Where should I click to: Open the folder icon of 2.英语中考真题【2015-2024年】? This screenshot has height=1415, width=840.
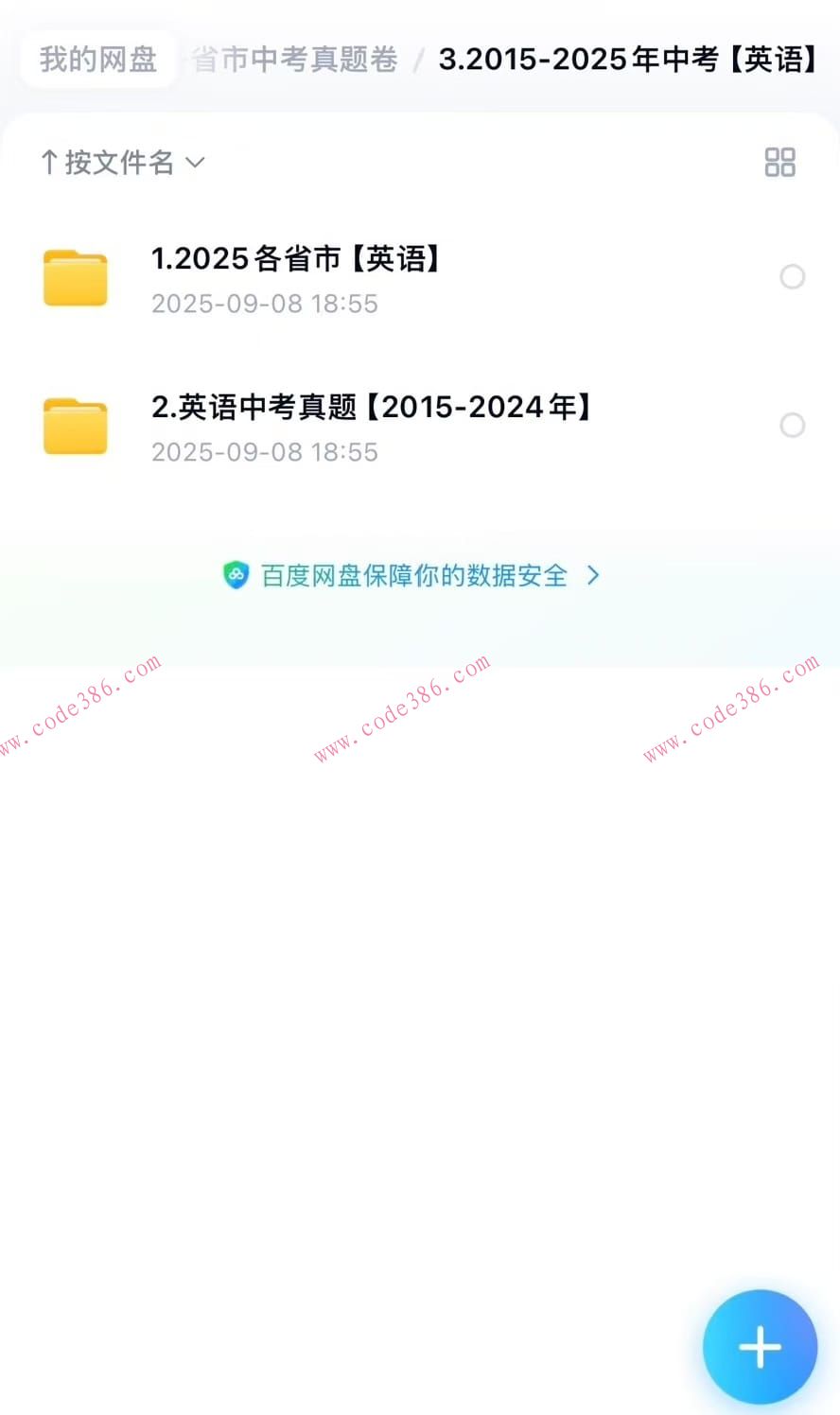click(x=76, y=426)
